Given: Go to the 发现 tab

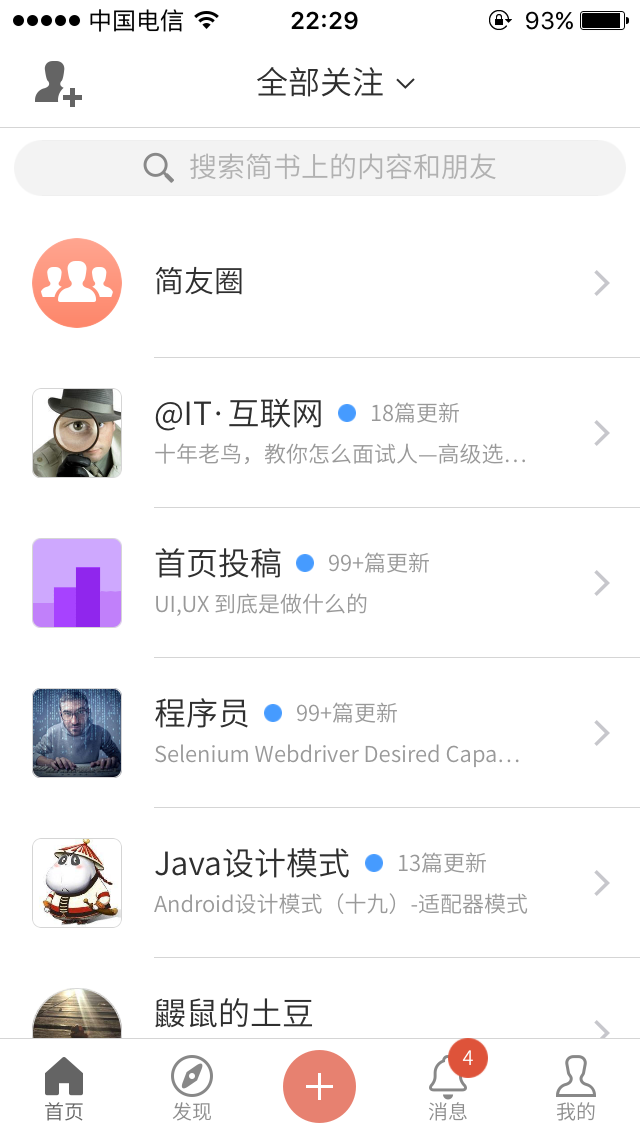Looking at the screenshot, I should [x=192, y=1089].
